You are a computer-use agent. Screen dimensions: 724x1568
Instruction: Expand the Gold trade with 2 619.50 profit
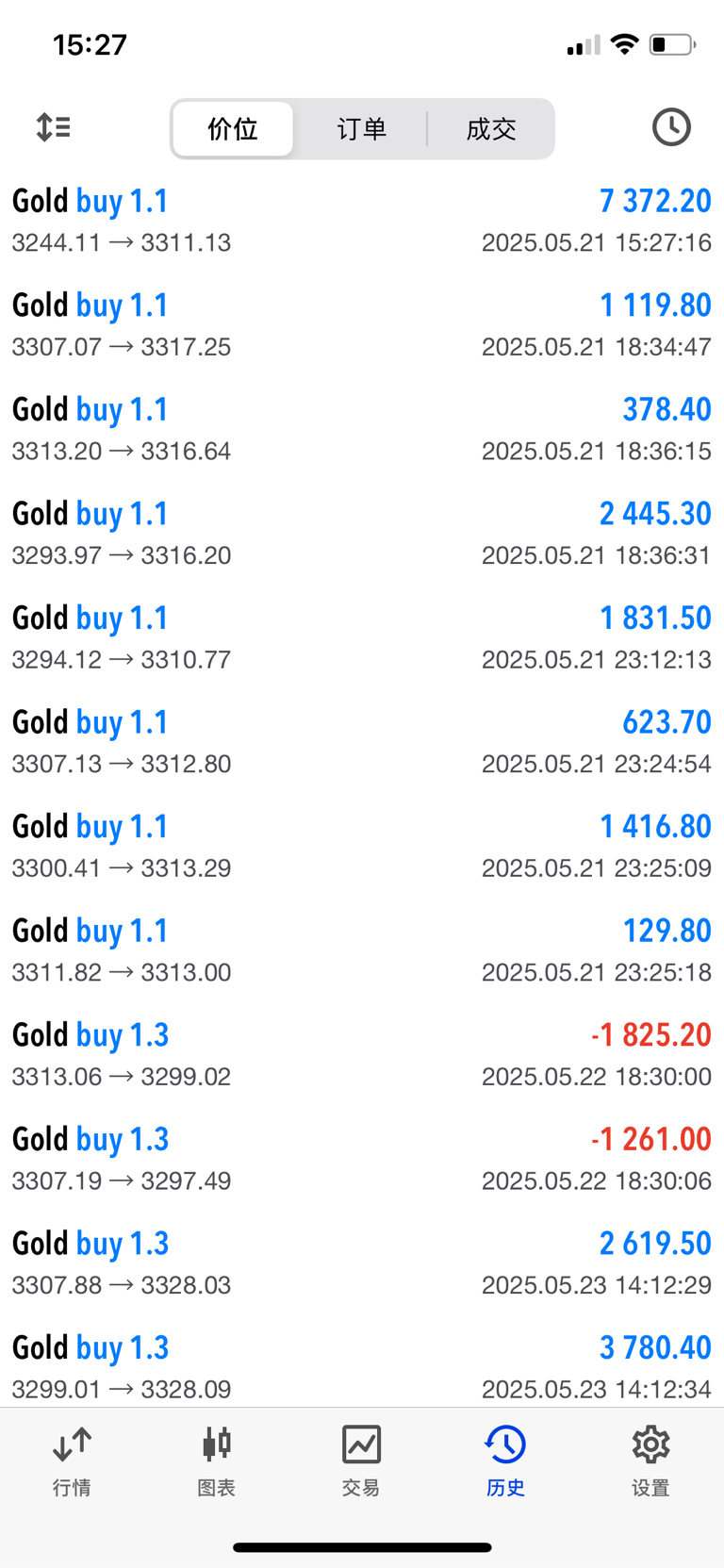362,1263
